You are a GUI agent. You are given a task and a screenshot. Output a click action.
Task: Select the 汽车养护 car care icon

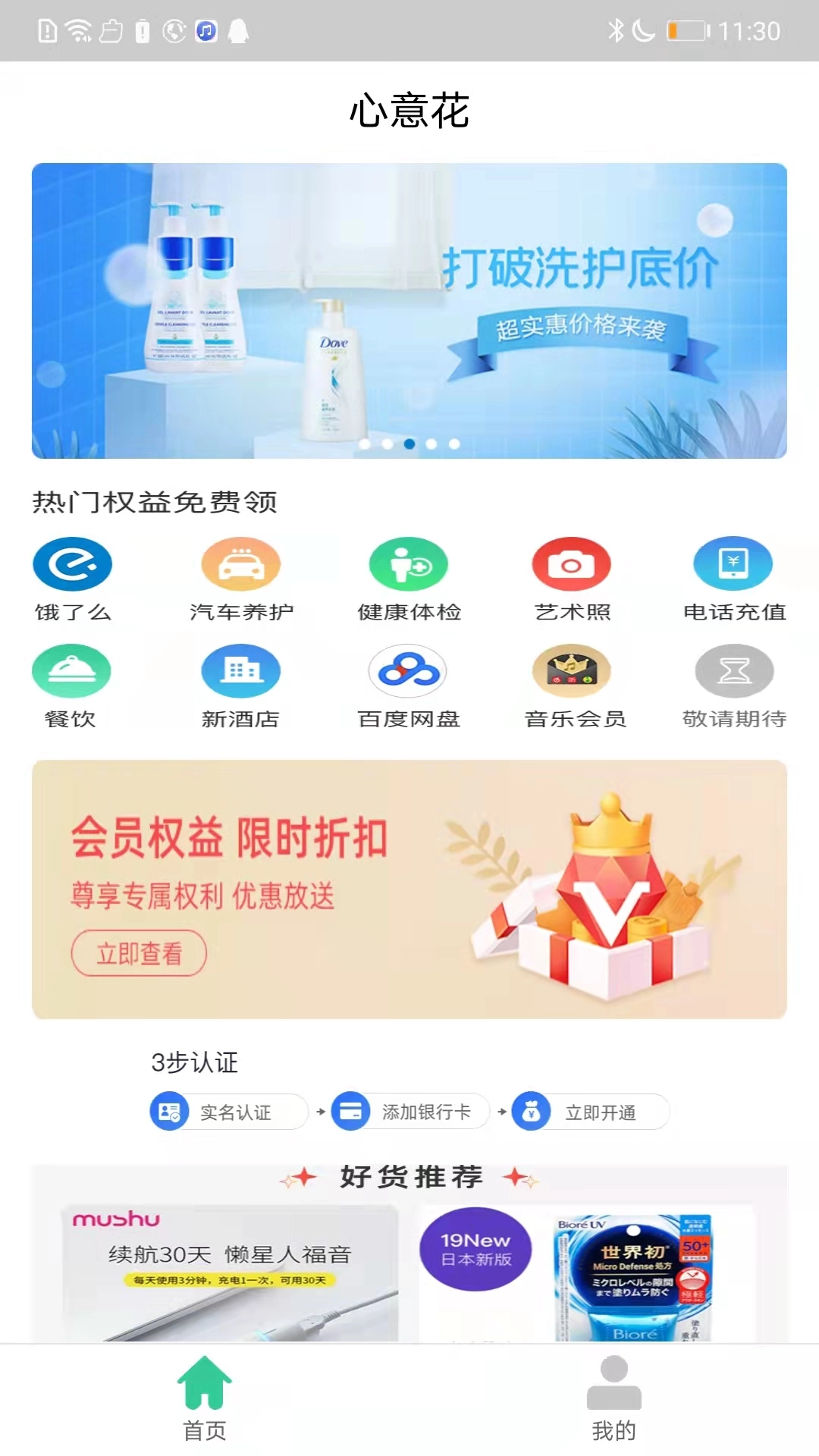click(241, 563)
